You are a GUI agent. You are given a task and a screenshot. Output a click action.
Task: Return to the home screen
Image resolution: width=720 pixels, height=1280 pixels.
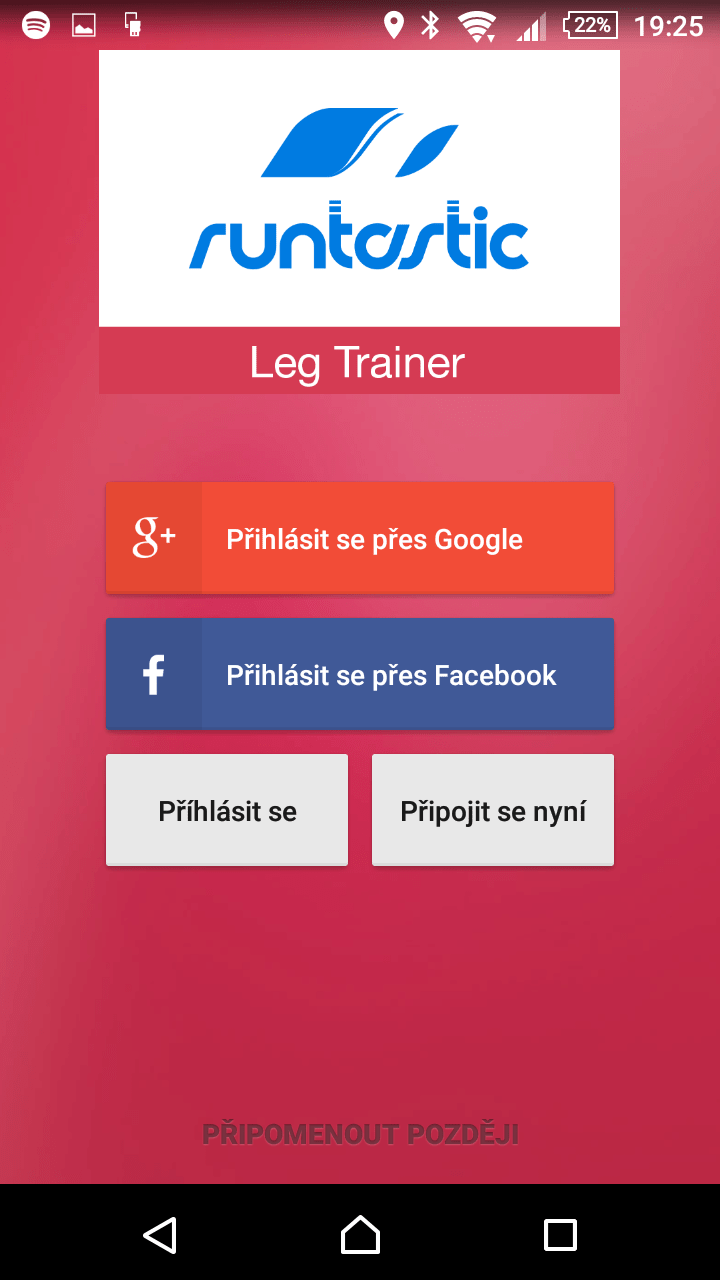pos(360,1235)
